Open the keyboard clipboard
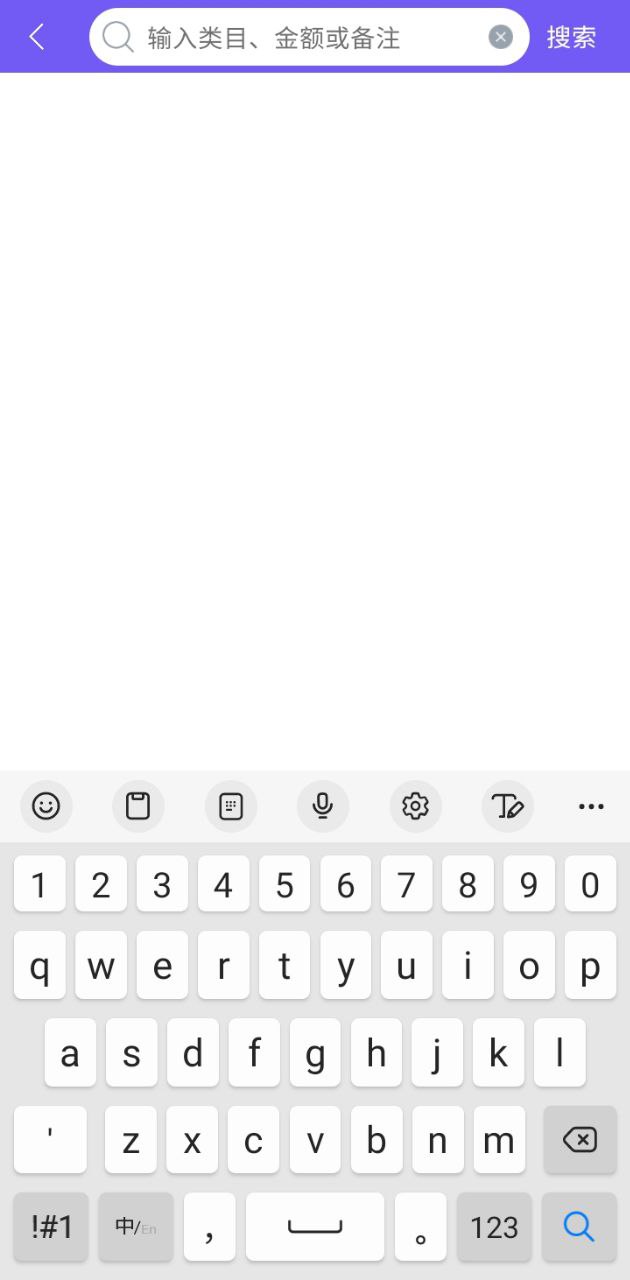The height and width of the screenshot is (1280, 630). pos(138,806)
